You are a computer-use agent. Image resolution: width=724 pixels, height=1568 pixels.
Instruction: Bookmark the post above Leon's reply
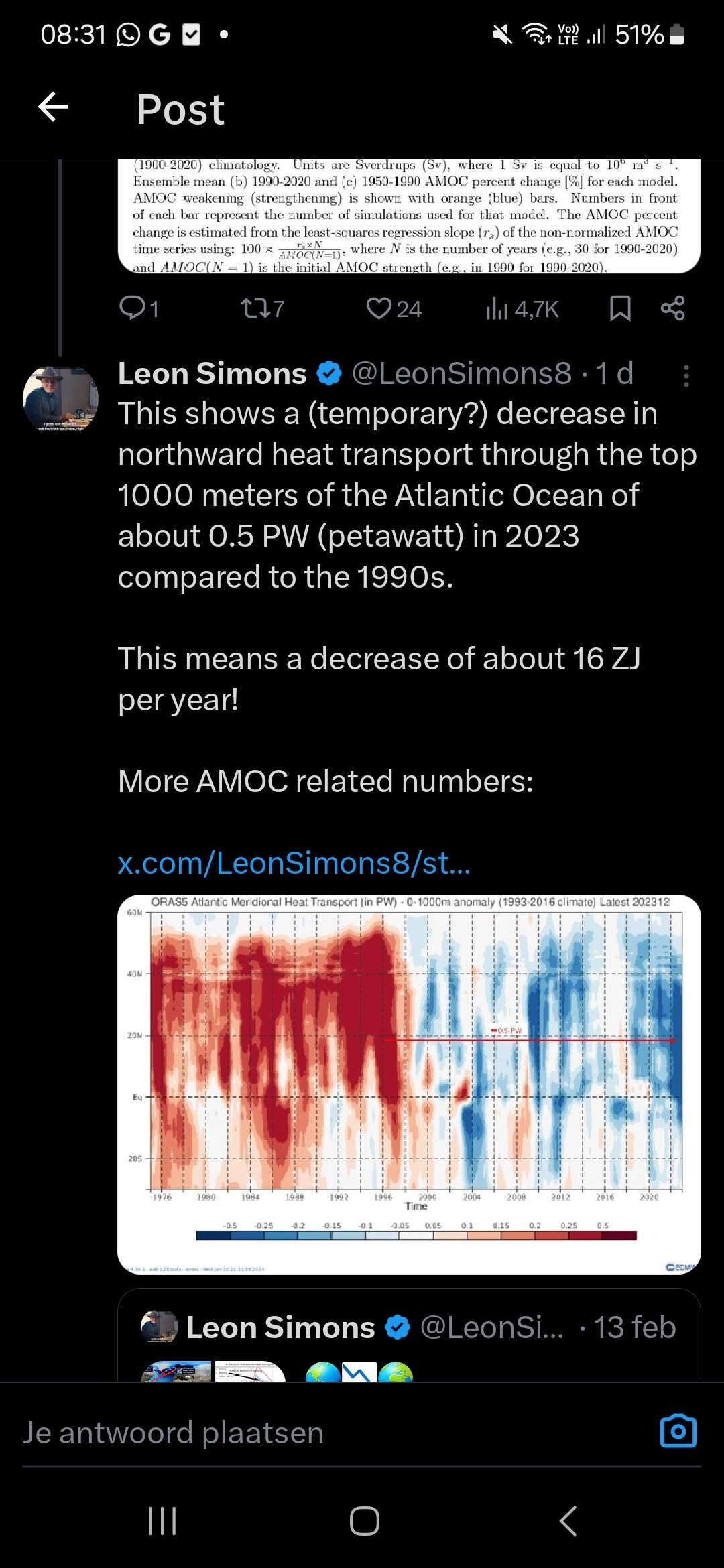tap(620, 308)
